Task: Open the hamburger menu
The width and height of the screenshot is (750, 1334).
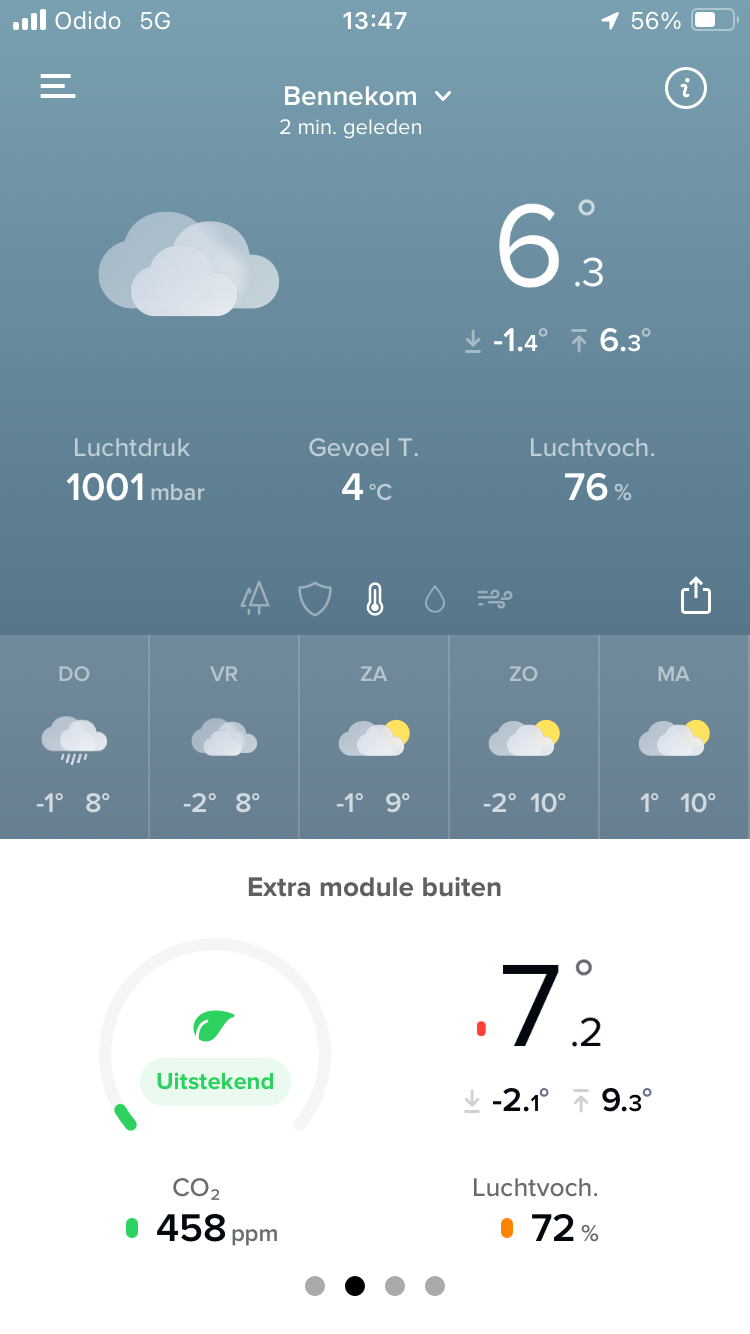Action: coord(58,87)
